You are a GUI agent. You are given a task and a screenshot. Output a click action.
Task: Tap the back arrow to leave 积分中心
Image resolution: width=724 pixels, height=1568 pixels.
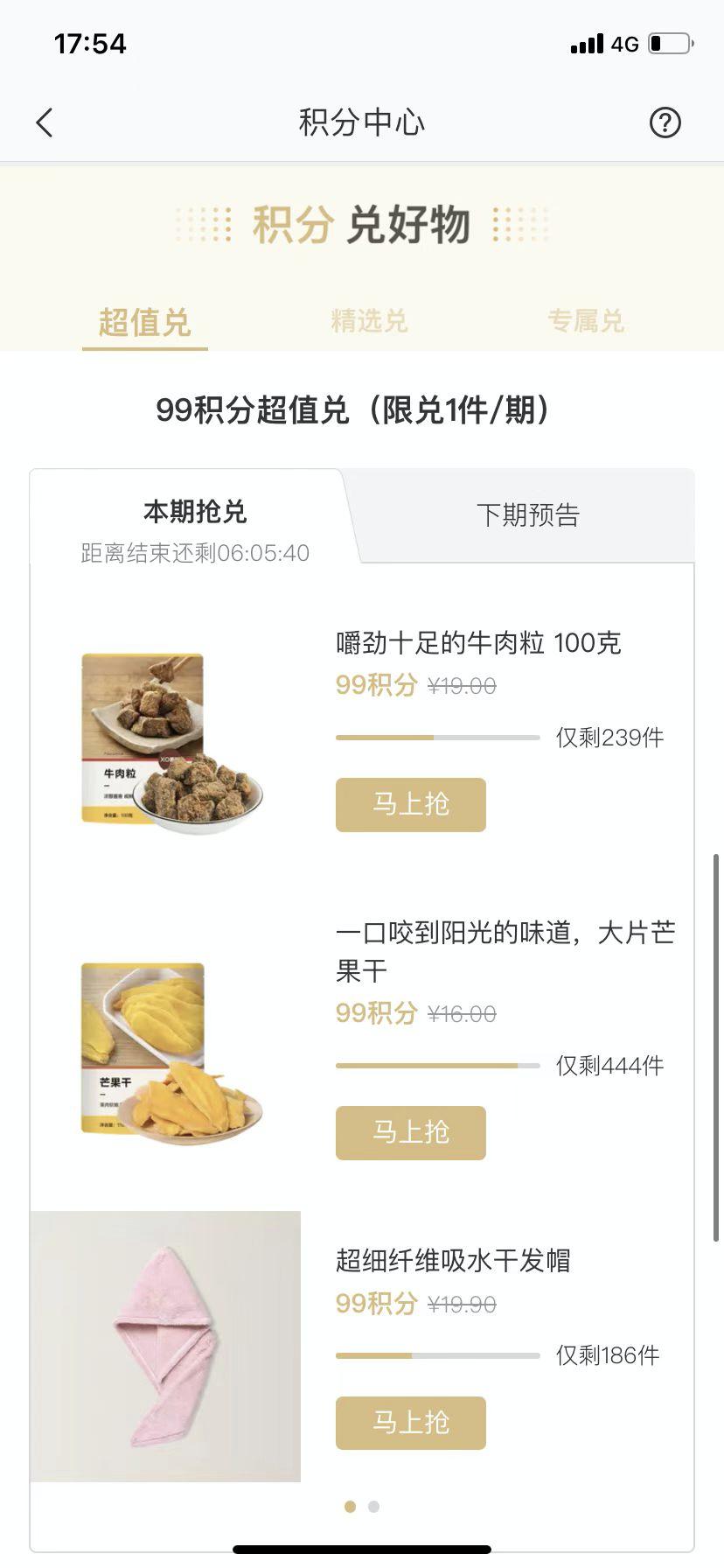[44, 122]
